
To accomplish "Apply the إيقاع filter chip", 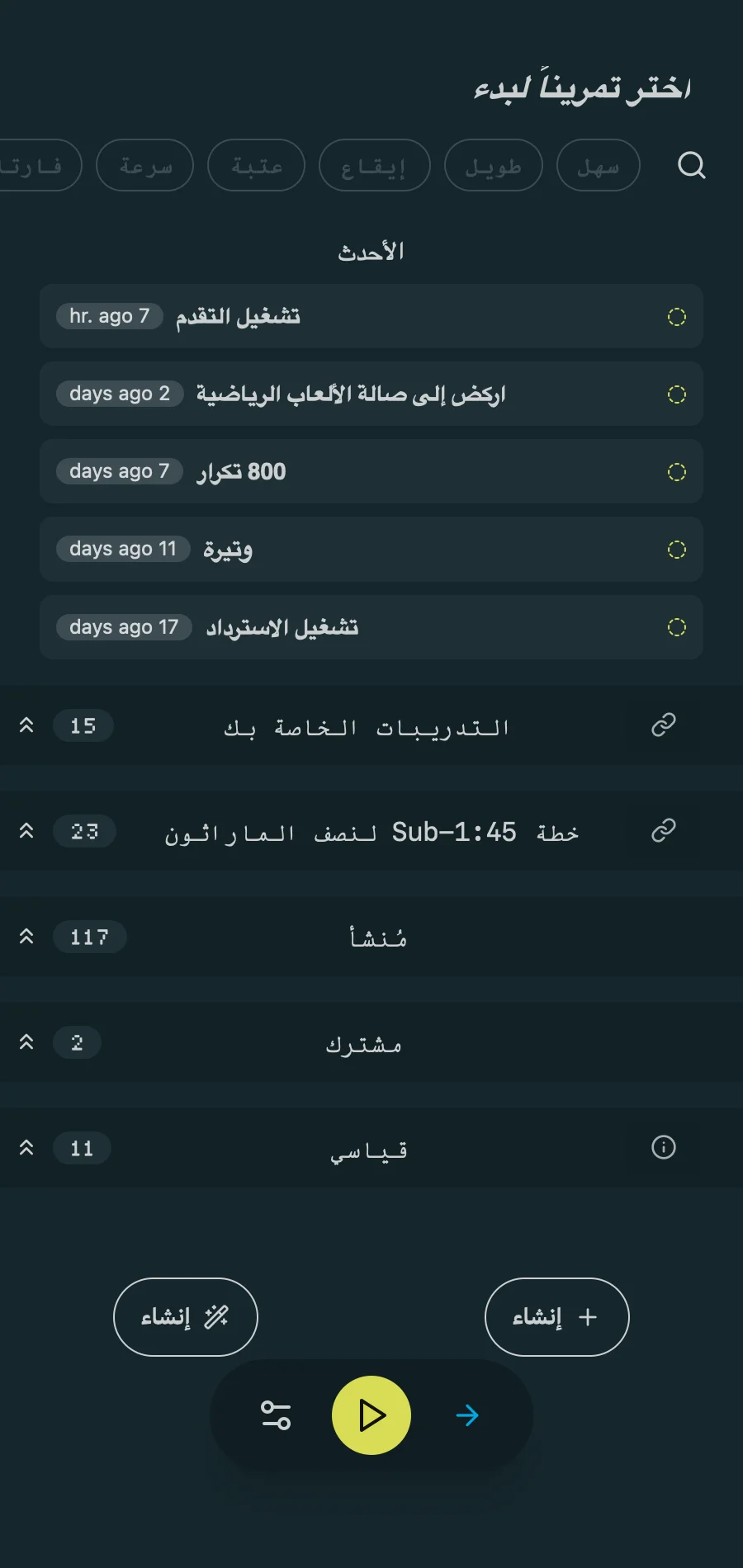I will 374,166.
